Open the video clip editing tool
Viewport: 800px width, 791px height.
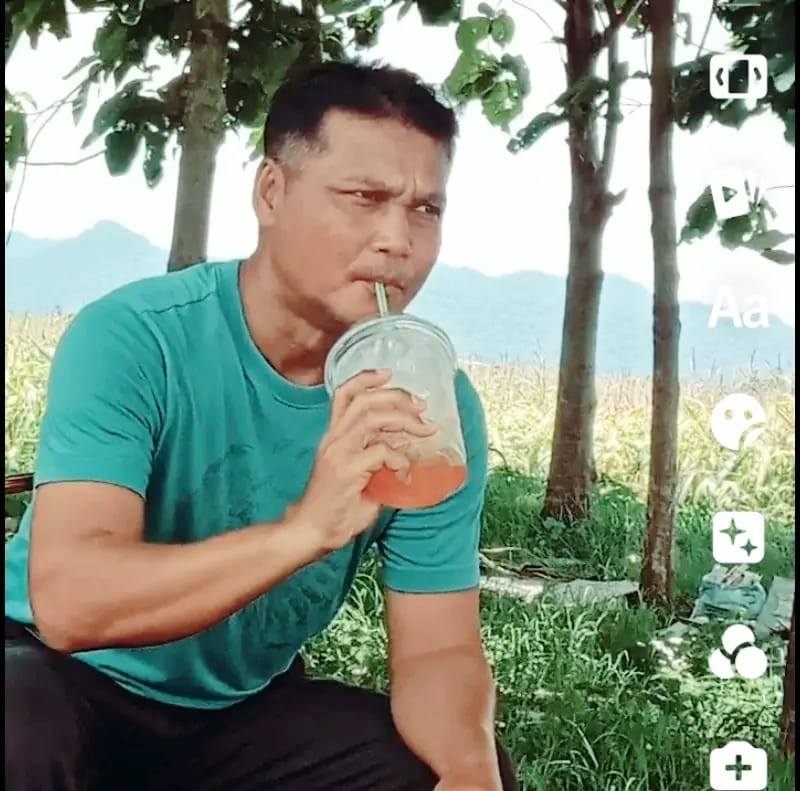click(735, 194)
